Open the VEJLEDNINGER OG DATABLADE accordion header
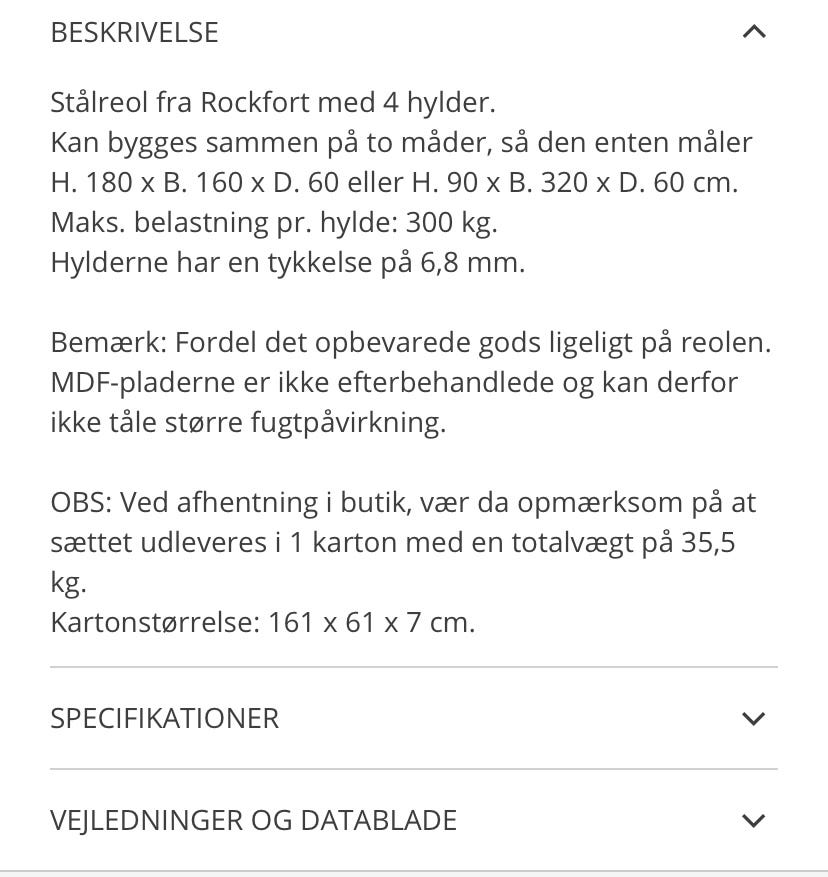The height and width of the screenshot is (877, 828). (253, 820)
